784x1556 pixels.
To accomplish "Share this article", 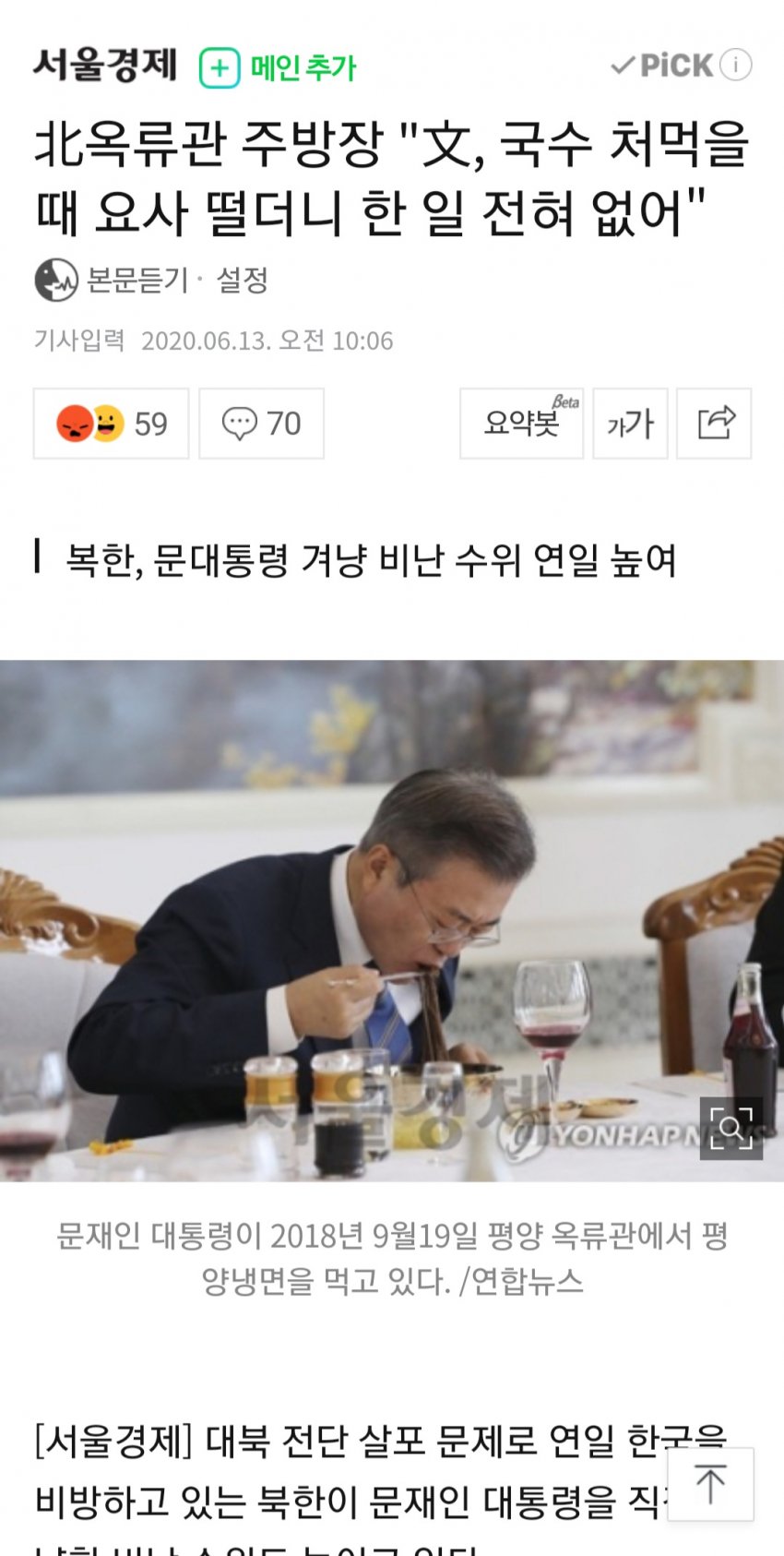I will tap(715, 424).
